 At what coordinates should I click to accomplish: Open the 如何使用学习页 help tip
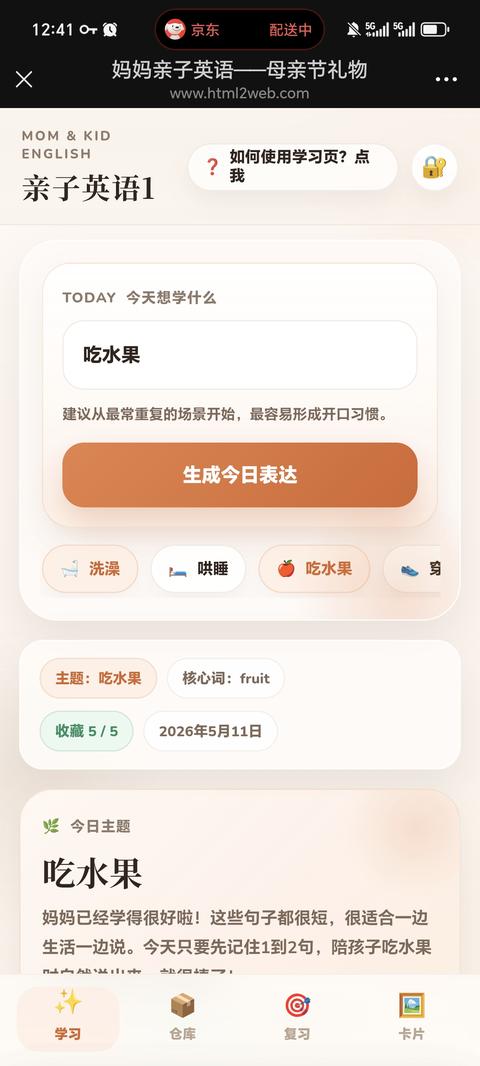tap(292, 167)
